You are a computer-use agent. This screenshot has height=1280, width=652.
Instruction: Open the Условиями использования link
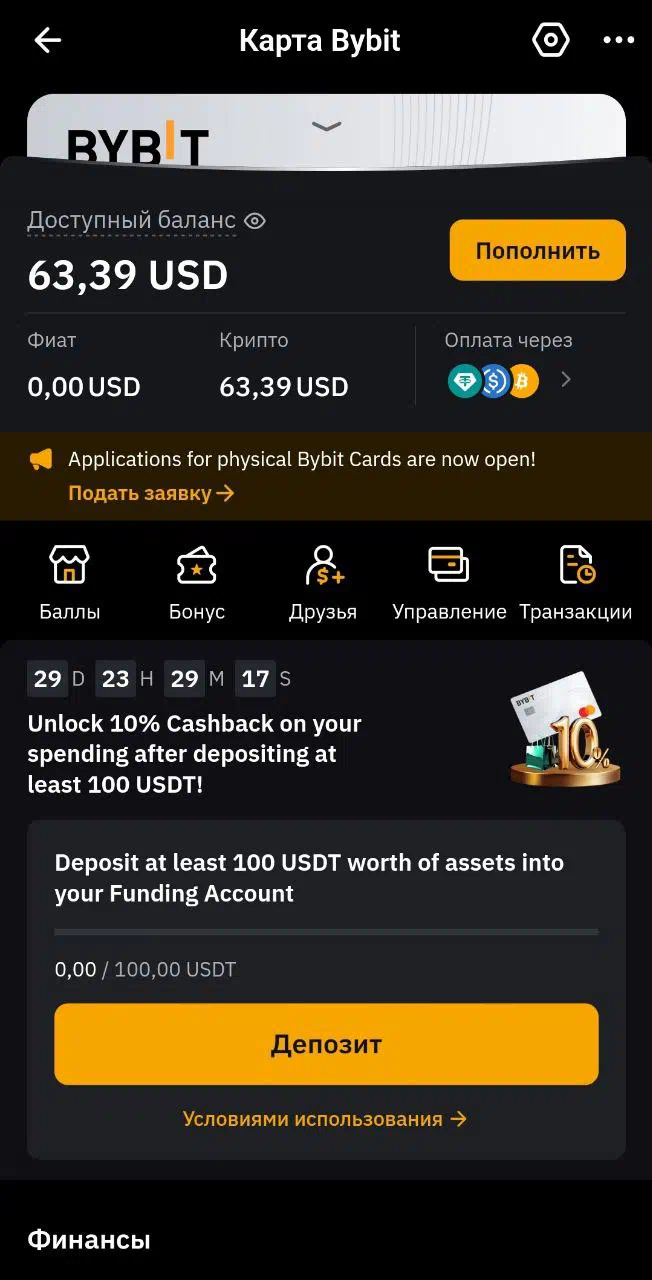click(325, 1119)
